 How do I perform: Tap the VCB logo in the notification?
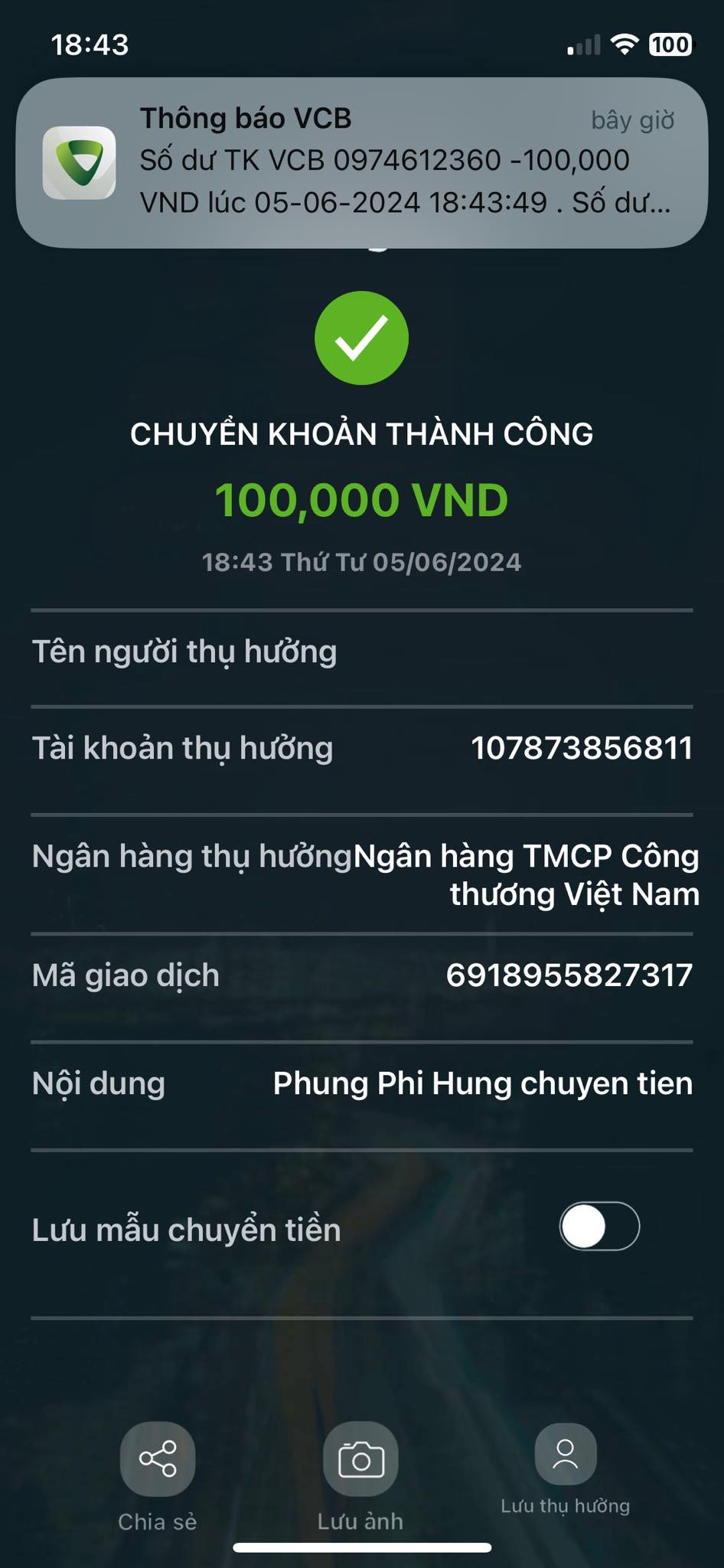81,161
